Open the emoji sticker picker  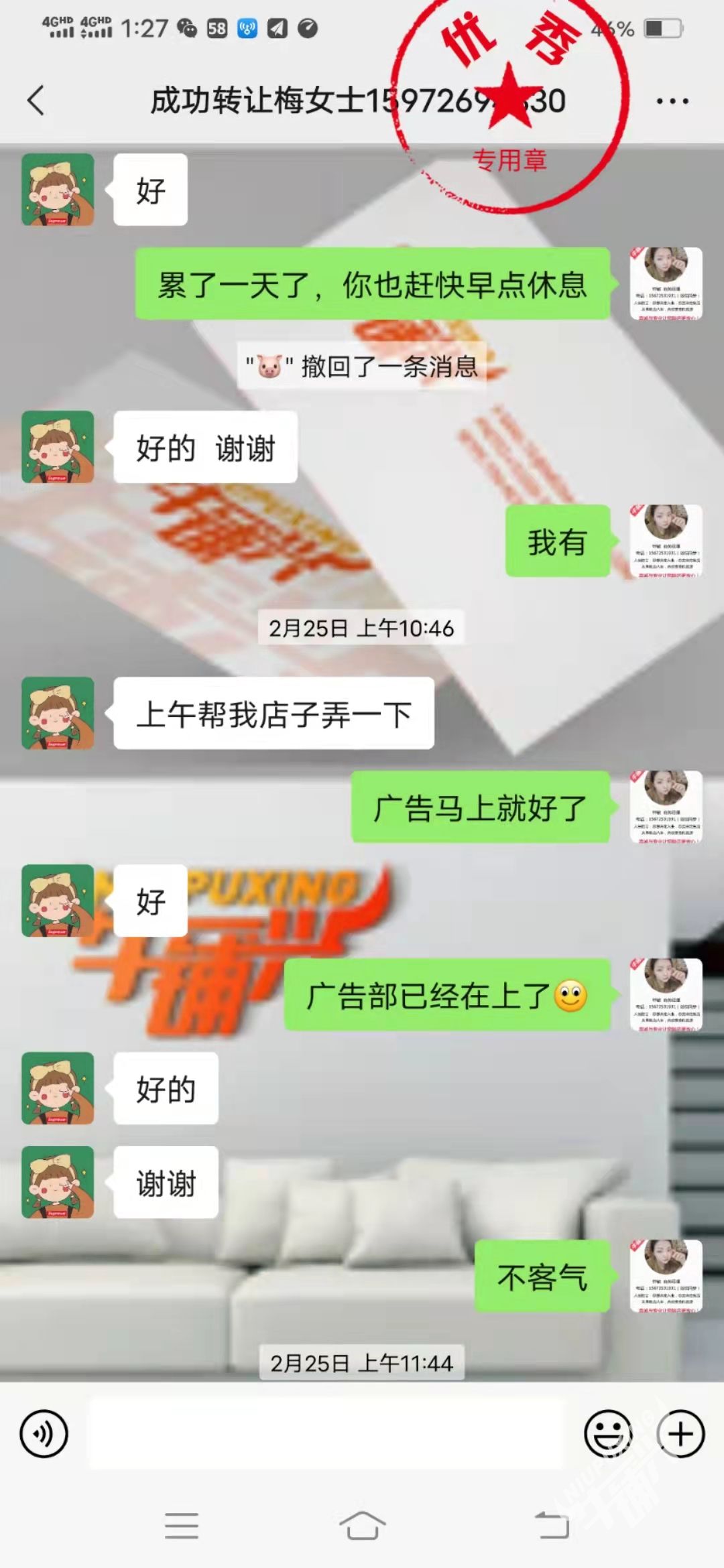tap(609, 1434)
